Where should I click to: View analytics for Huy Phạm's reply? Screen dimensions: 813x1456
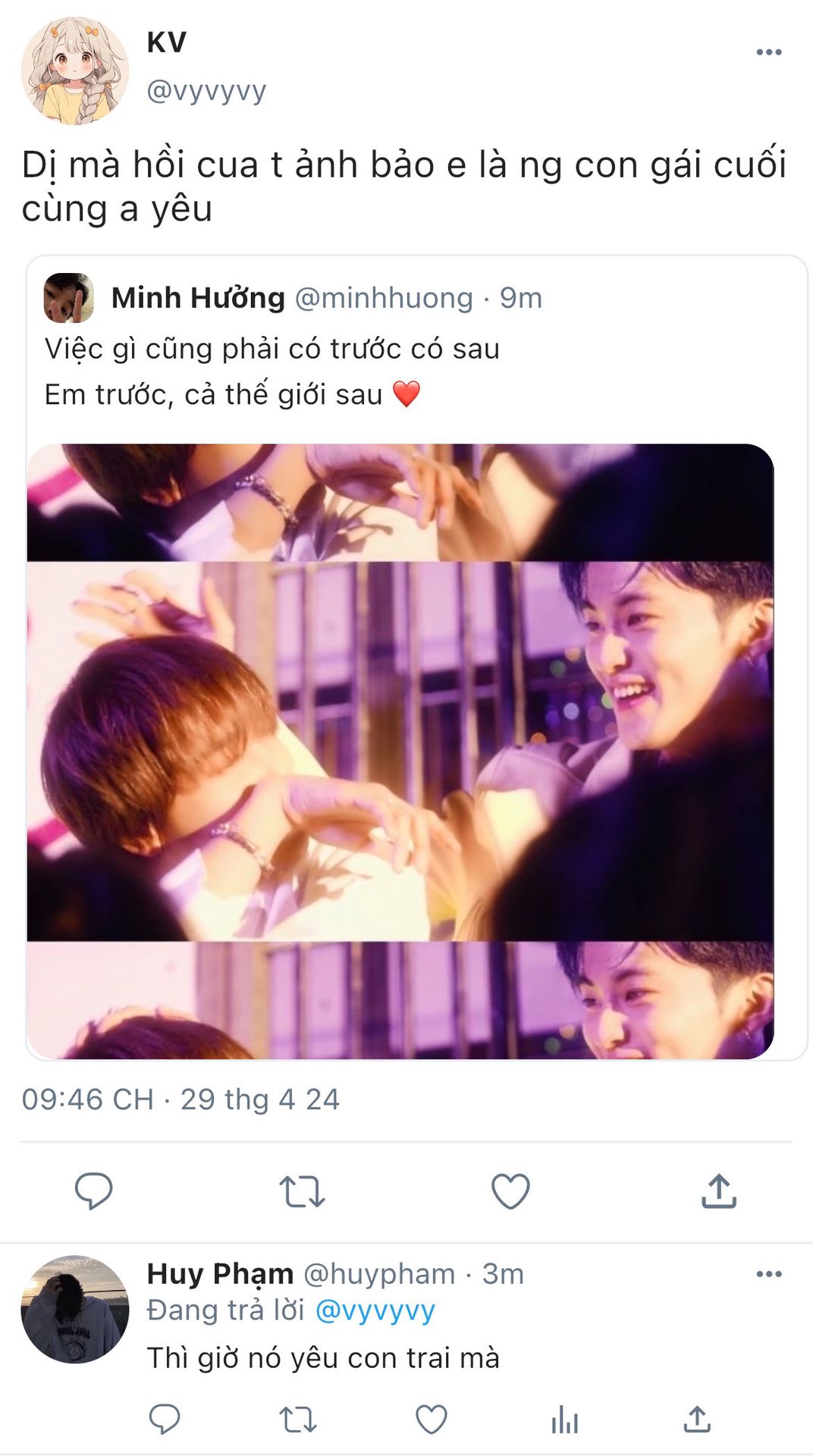(x=564, y=1419)
